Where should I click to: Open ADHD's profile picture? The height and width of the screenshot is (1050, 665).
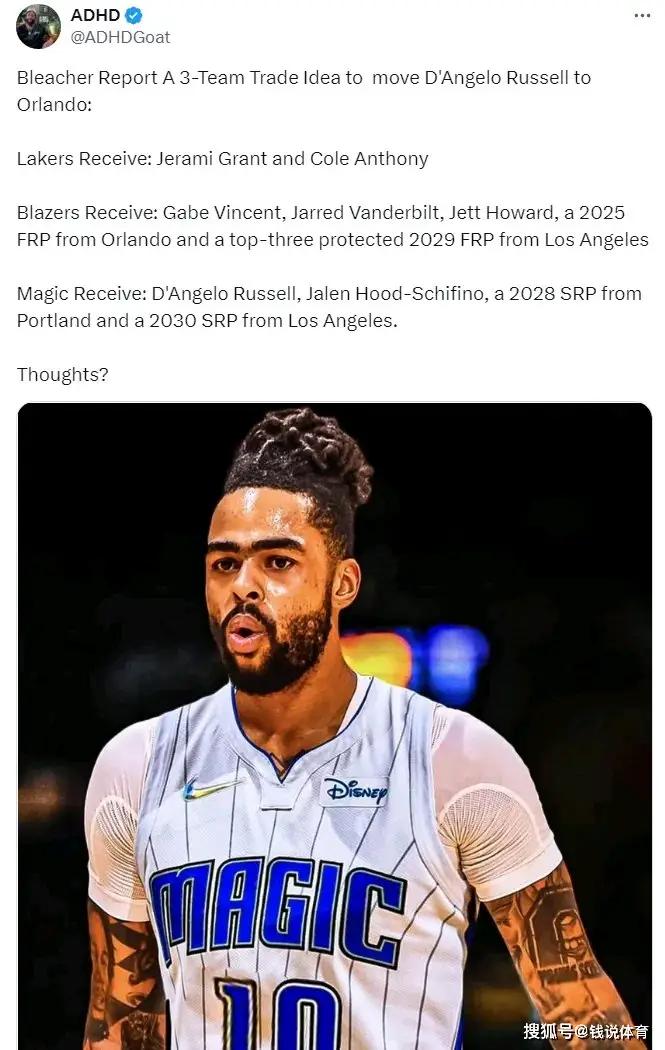pos(38,26)
